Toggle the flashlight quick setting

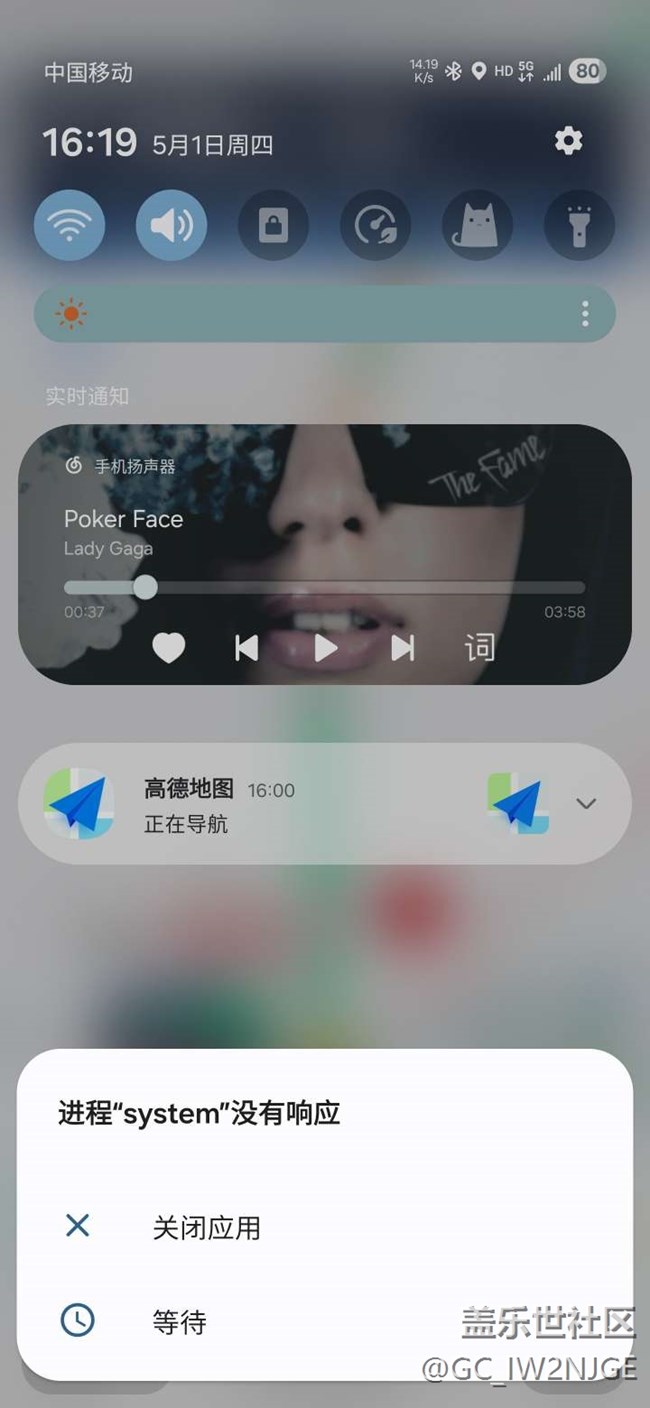point(579,226)
